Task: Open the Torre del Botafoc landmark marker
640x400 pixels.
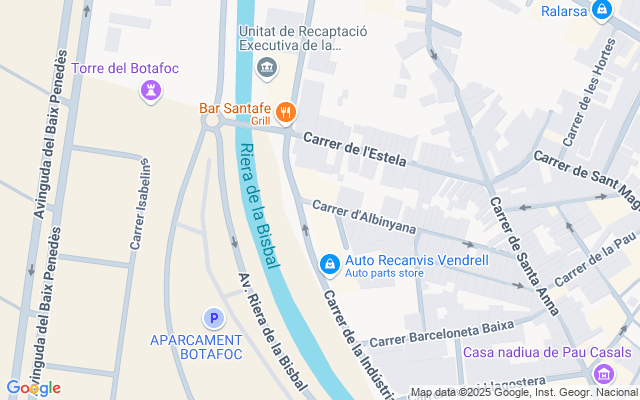Action: pos(151,92)
